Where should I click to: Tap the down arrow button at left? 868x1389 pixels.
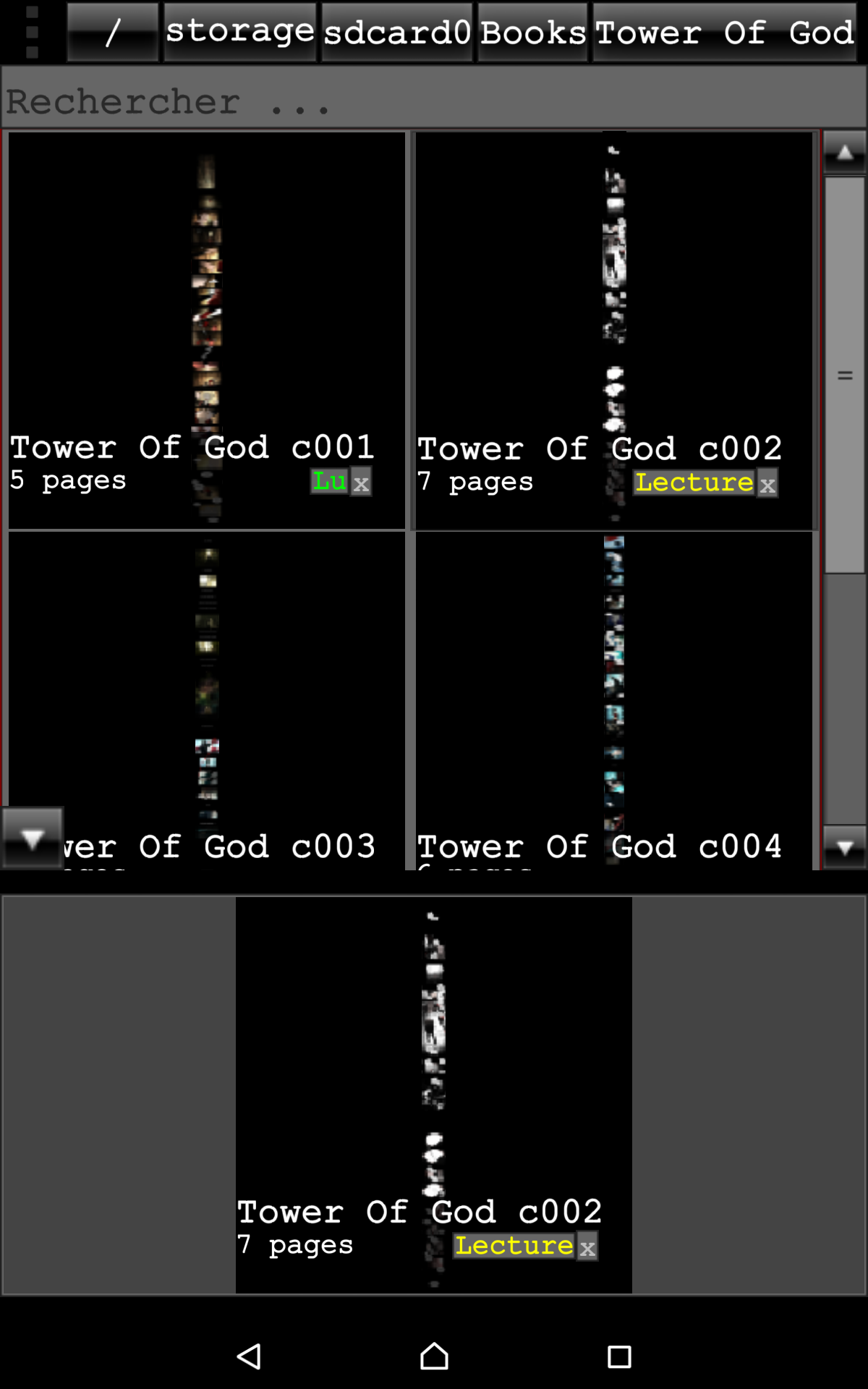pos(33,838)
